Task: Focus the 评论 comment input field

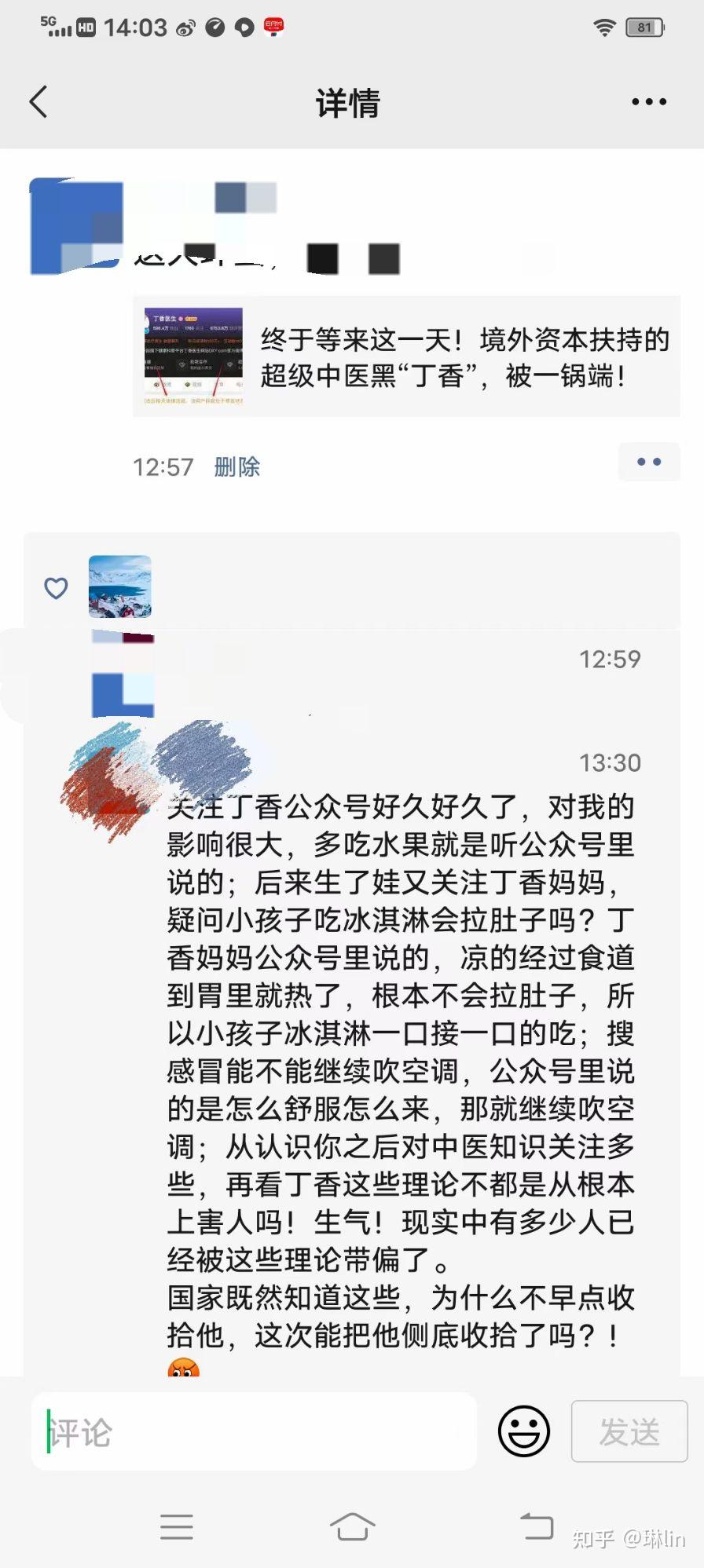Action: (x=255, y=1432)
